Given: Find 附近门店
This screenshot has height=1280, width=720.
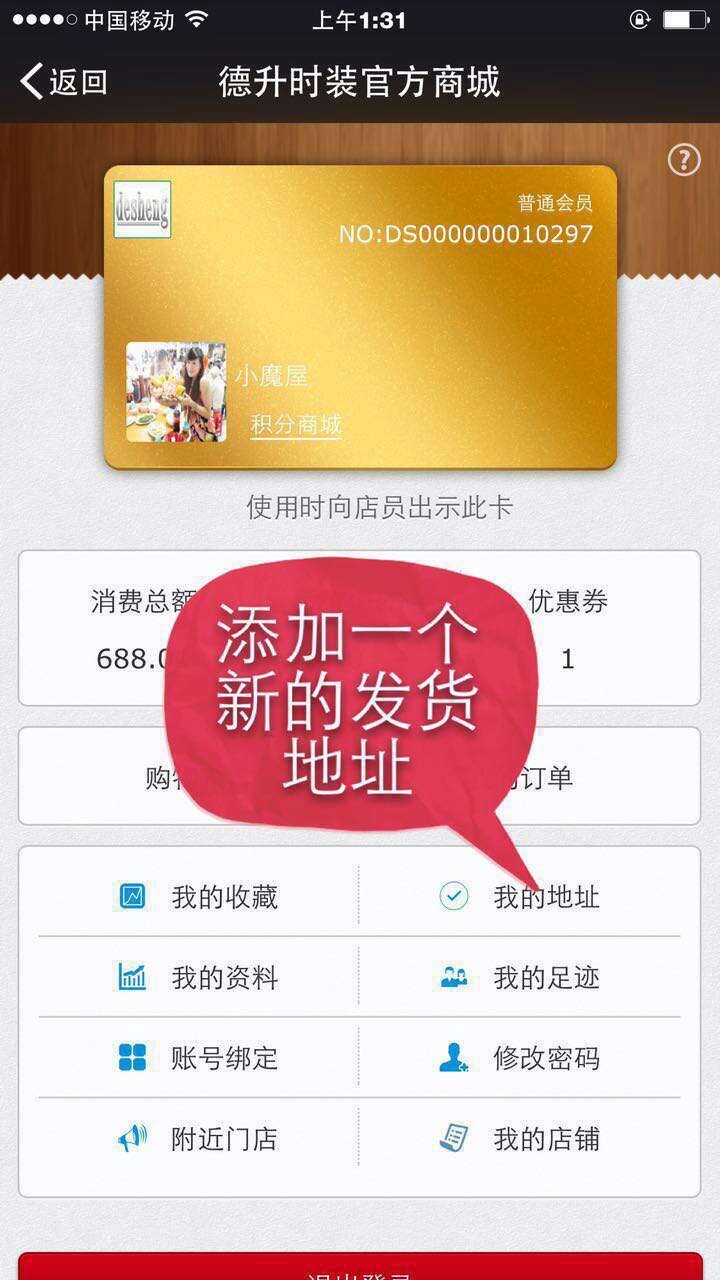Looking at the screenshot, I should coord(198,1139).
